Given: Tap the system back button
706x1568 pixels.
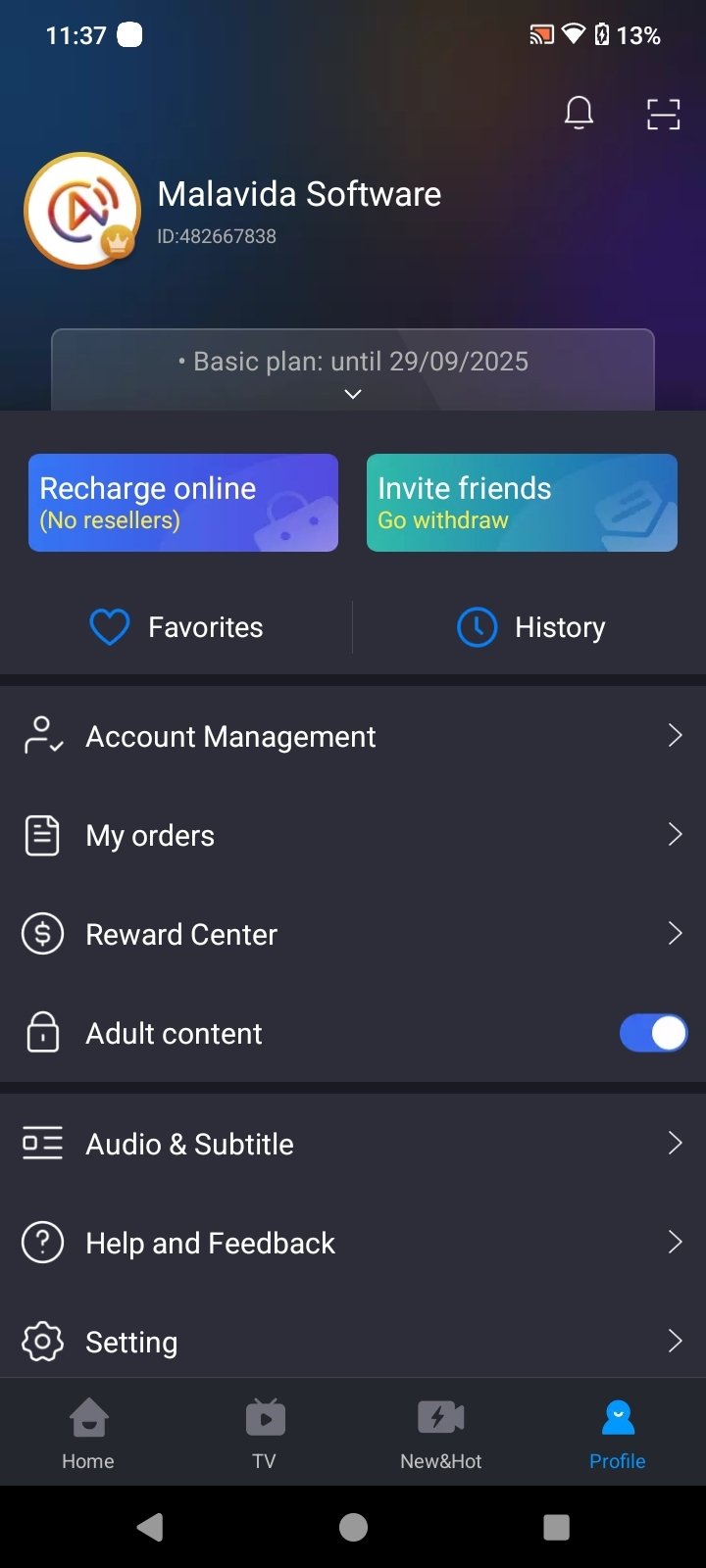Looking at the screenshot, I should tap(150, 1527).
